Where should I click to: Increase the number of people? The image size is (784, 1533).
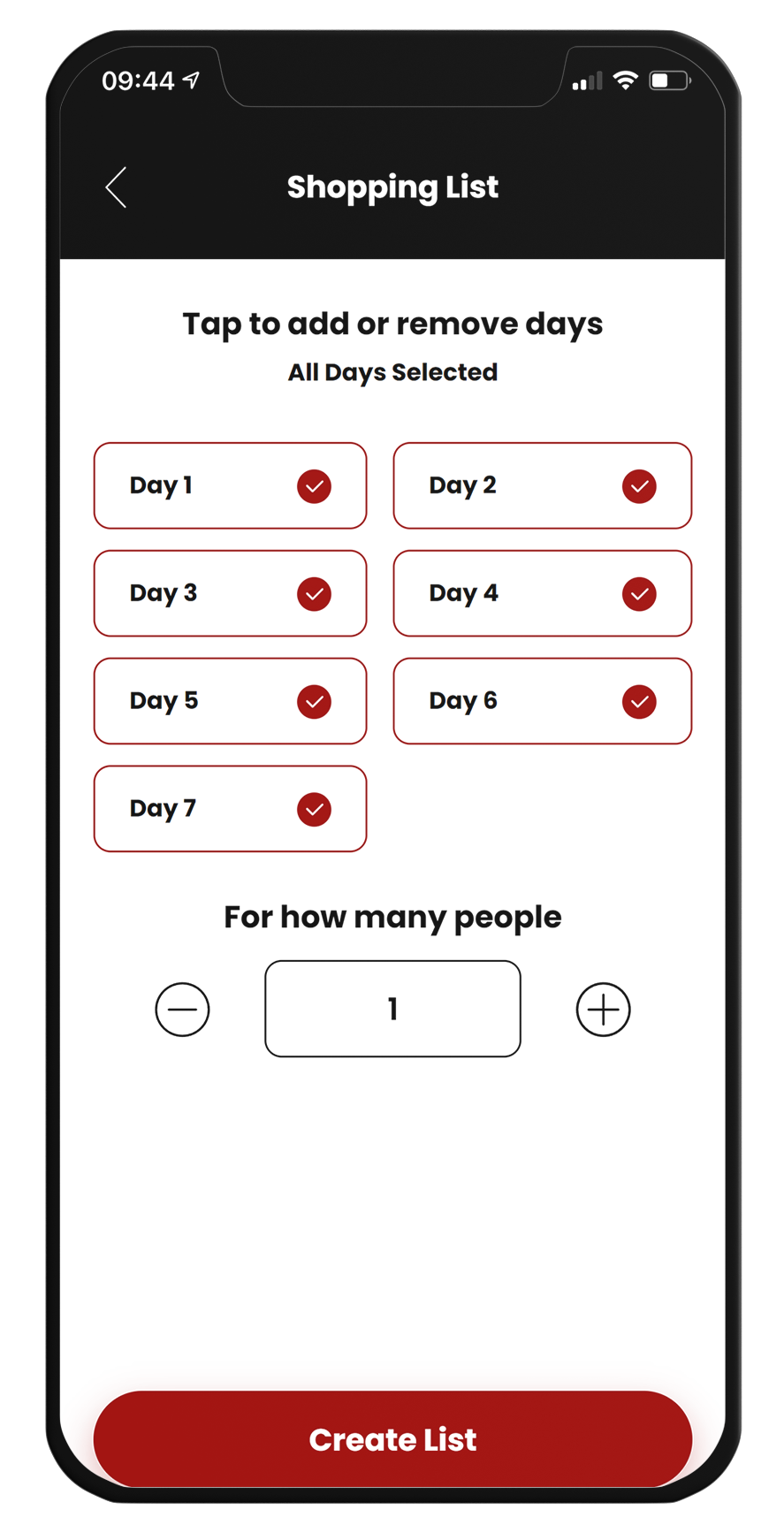[604, 1009]
